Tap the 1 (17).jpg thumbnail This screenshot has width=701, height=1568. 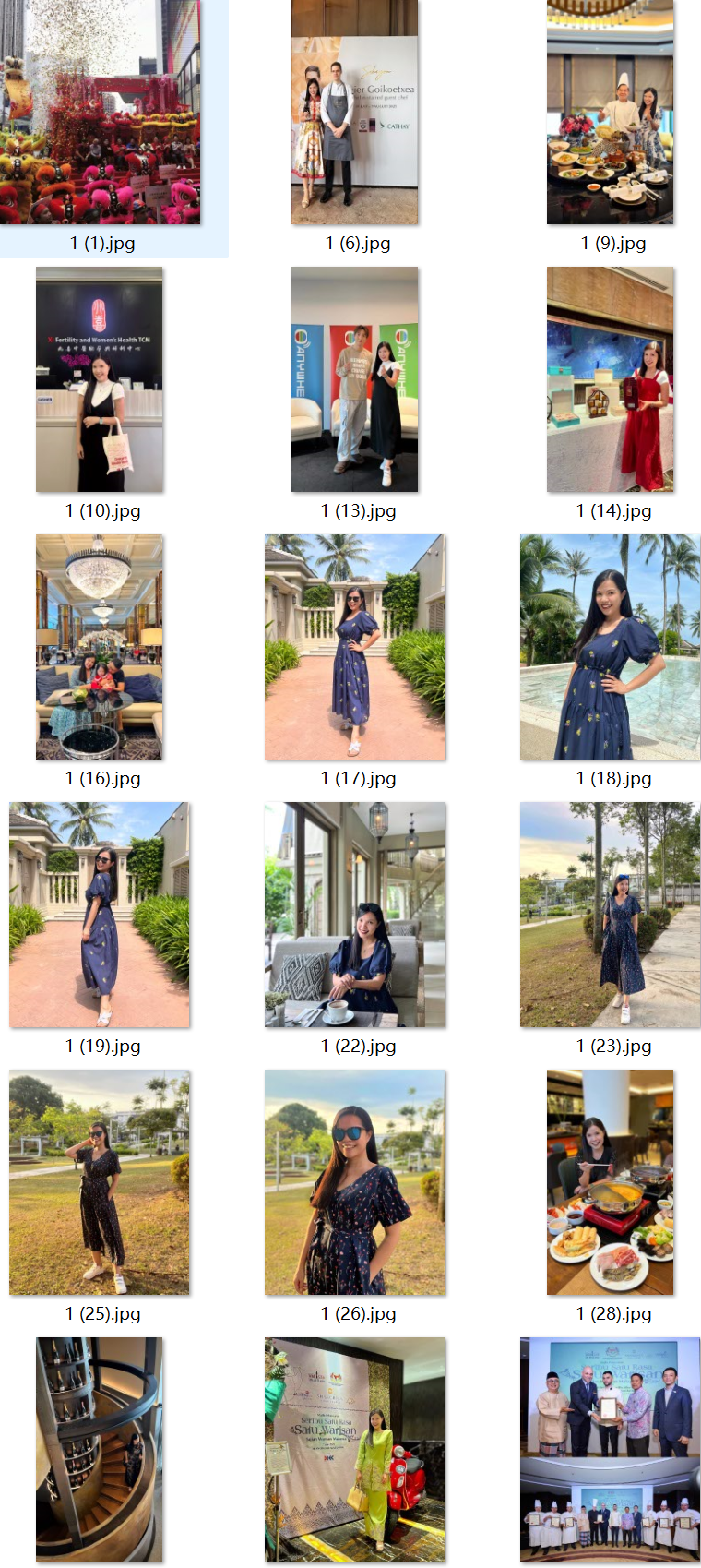tap(355, 647)
